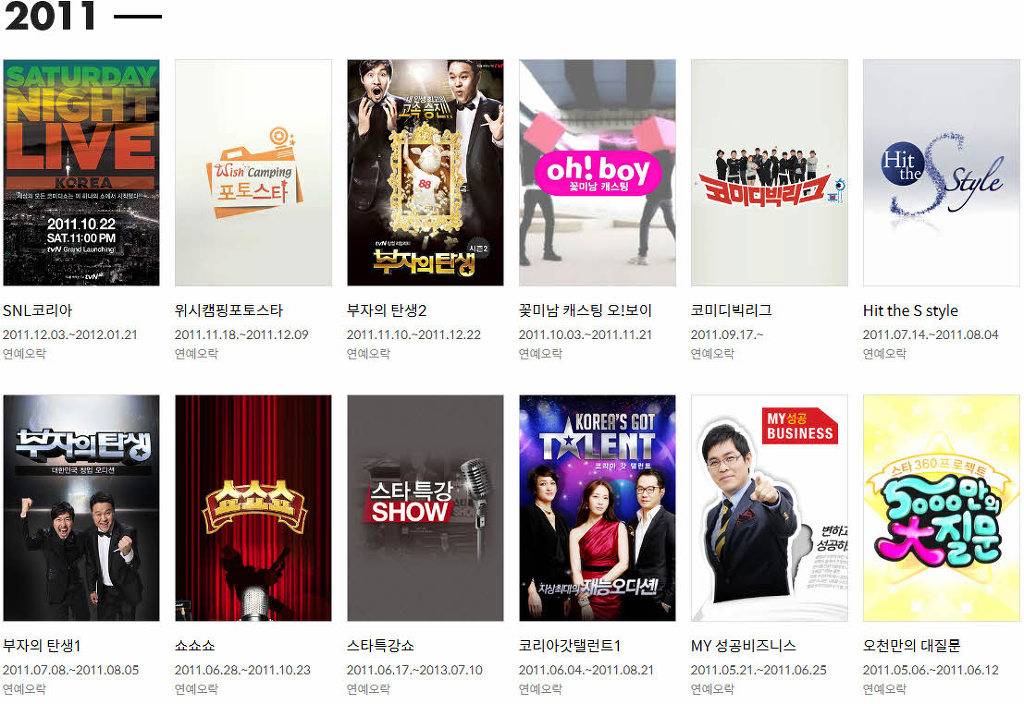
Task: Open the 부자의 탄생1 program
Action: point(81,508)
